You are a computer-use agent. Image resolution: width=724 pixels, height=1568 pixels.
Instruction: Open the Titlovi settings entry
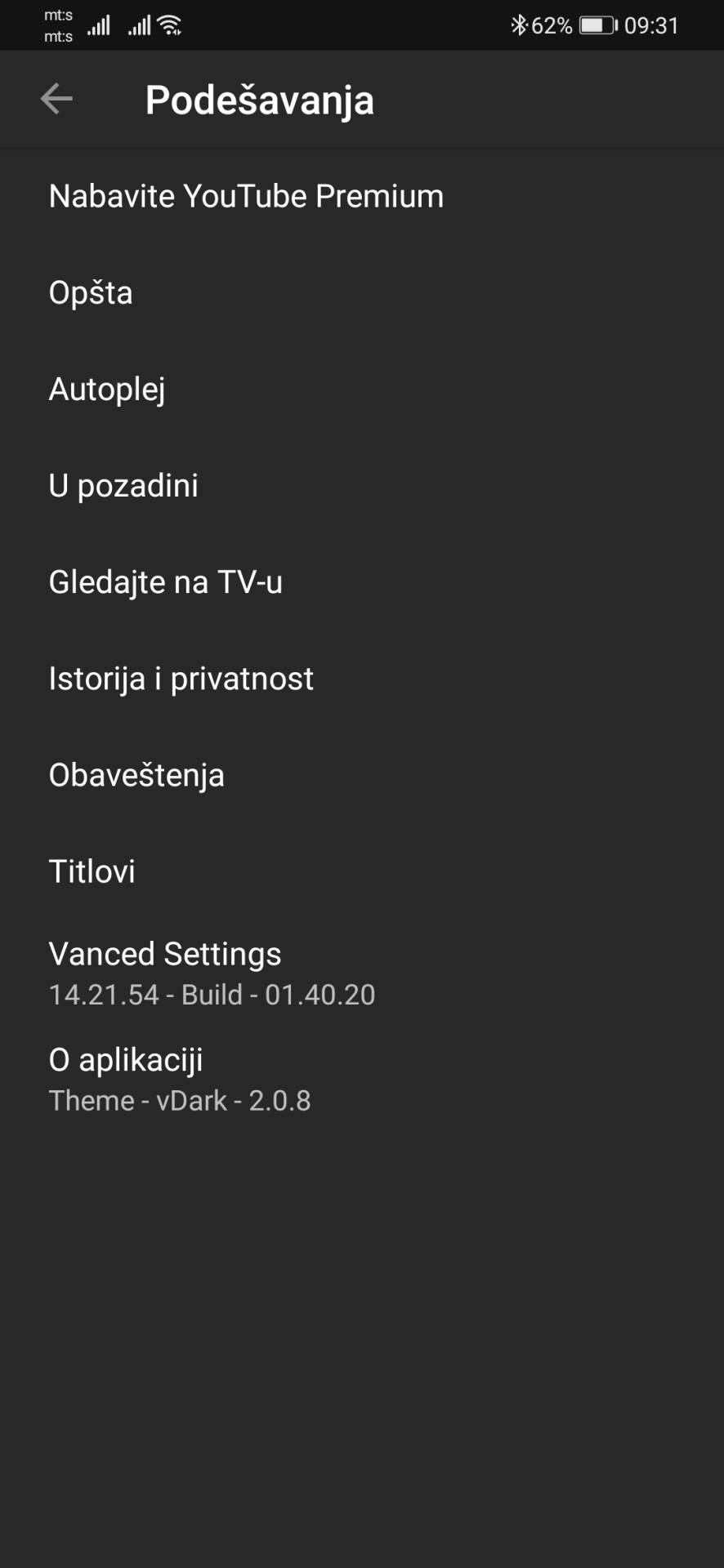[92, 871]
